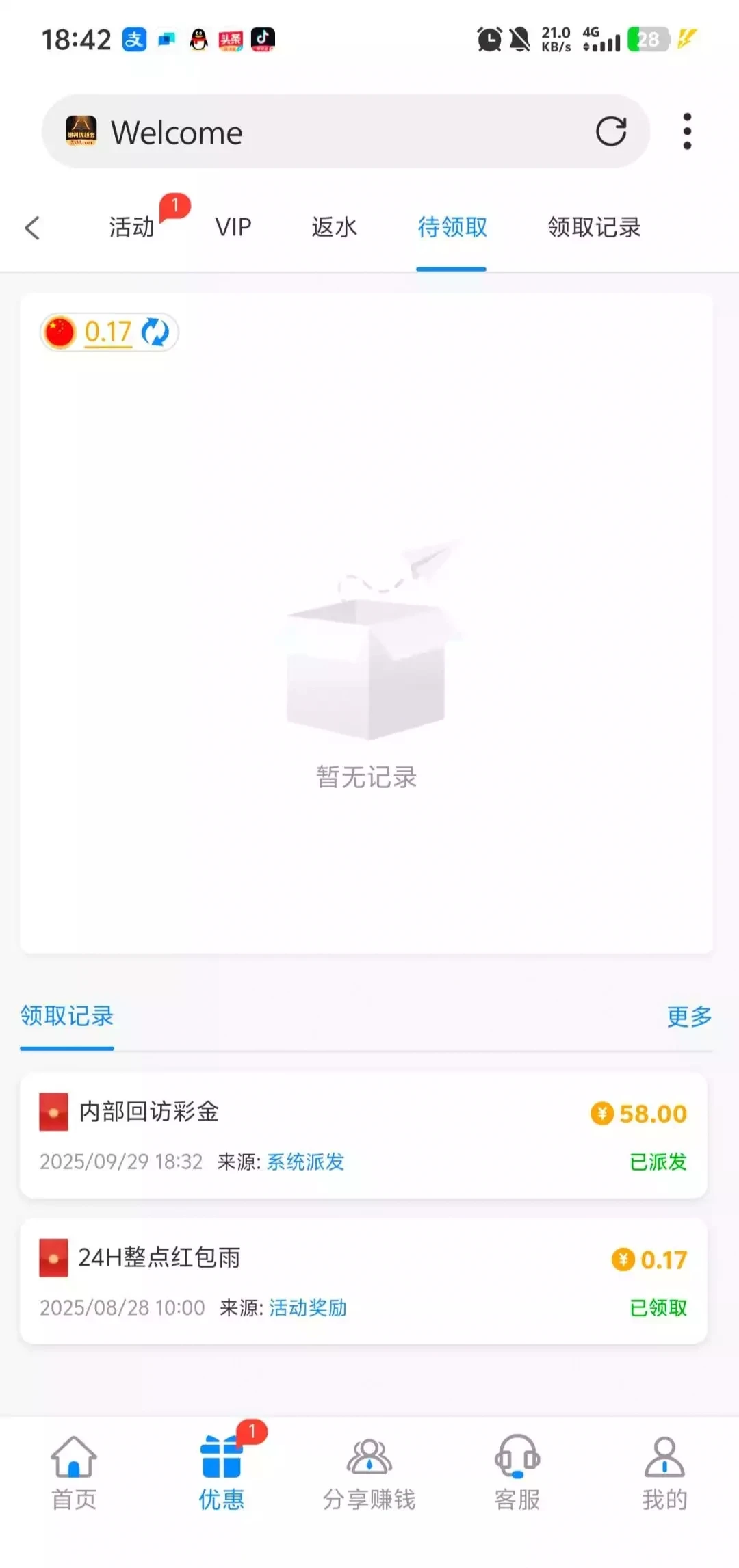Go back with the left arrow
This screenshot has width=739, height=1568.
[32, 228]
